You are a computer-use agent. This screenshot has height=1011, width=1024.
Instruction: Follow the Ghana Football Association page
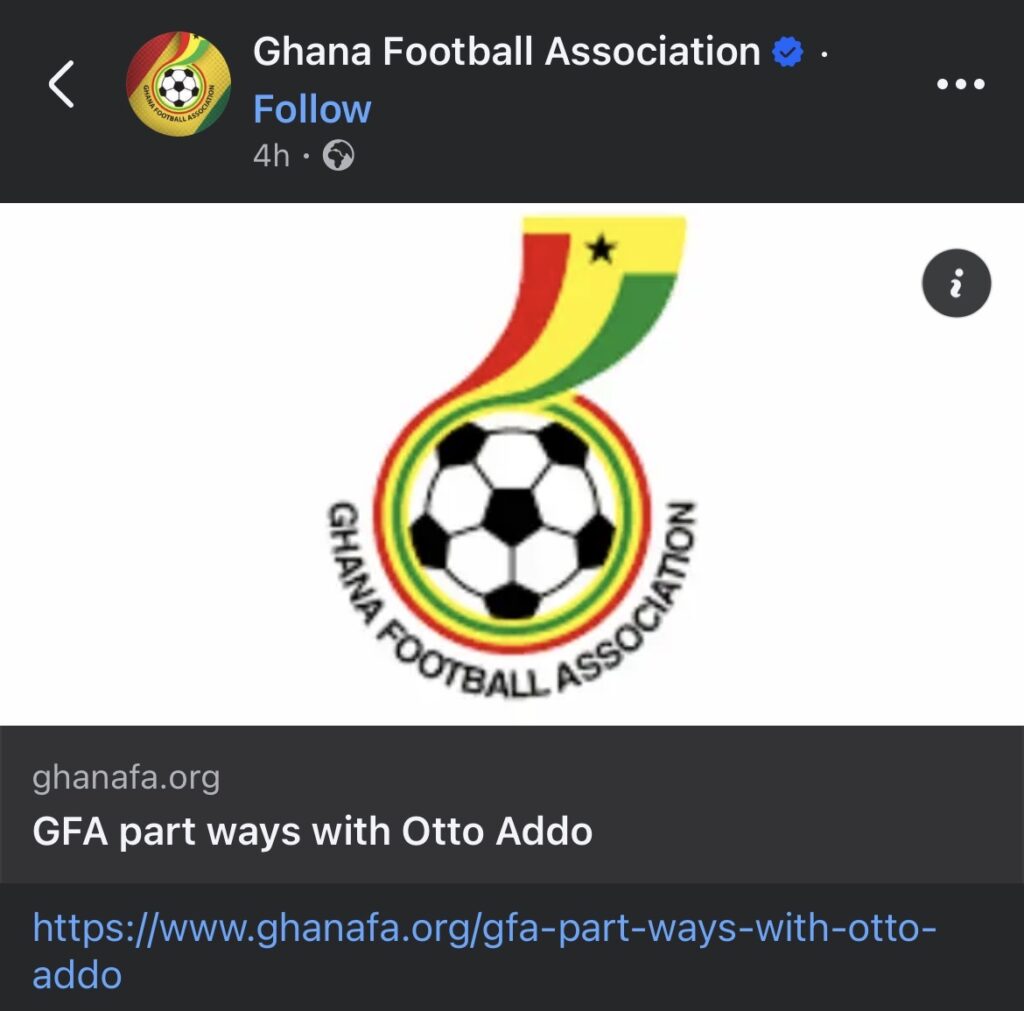312,109
